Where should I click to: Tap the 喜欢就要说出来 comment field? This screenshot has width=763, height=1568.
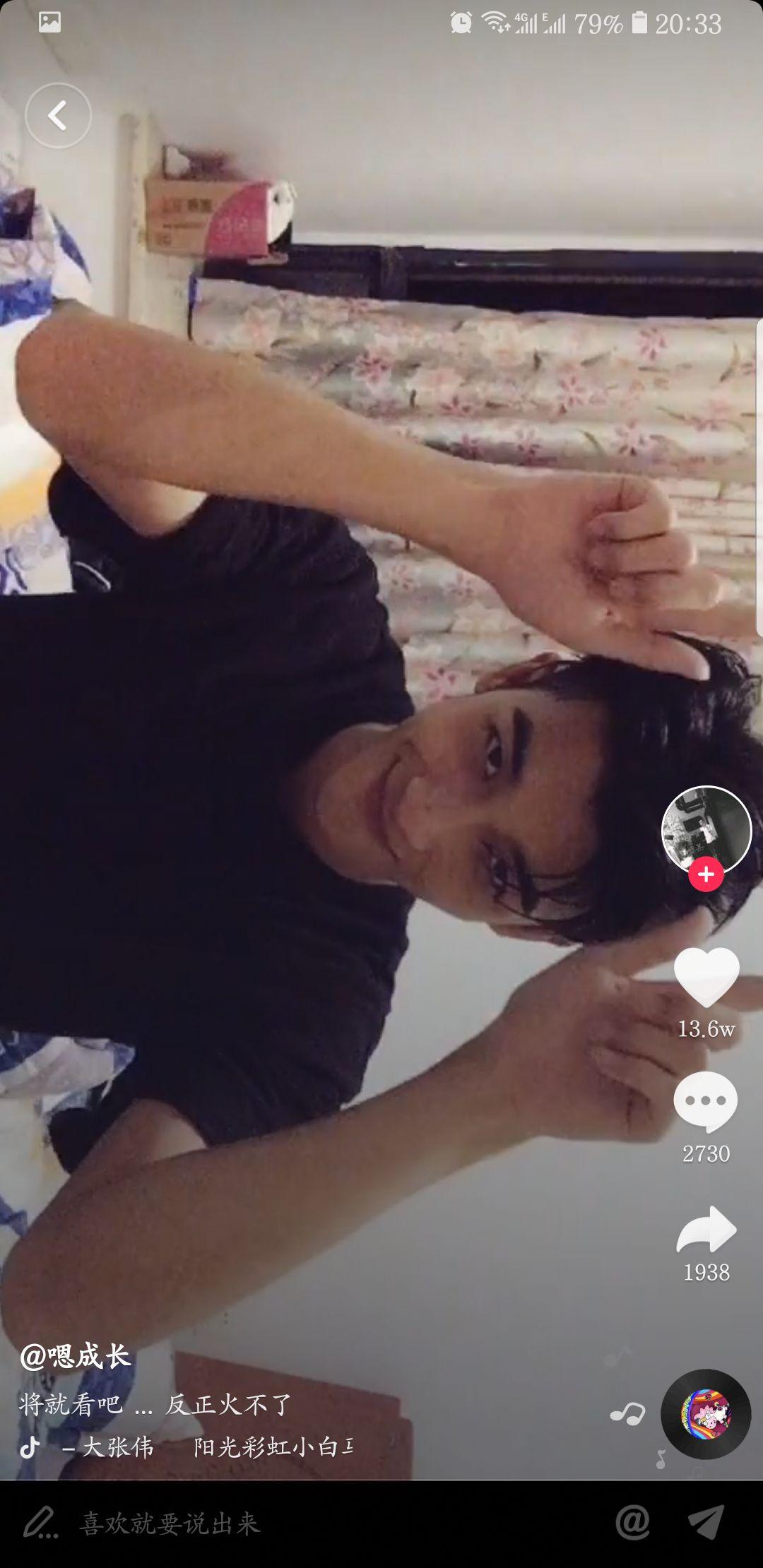(x=170, y=1524)
